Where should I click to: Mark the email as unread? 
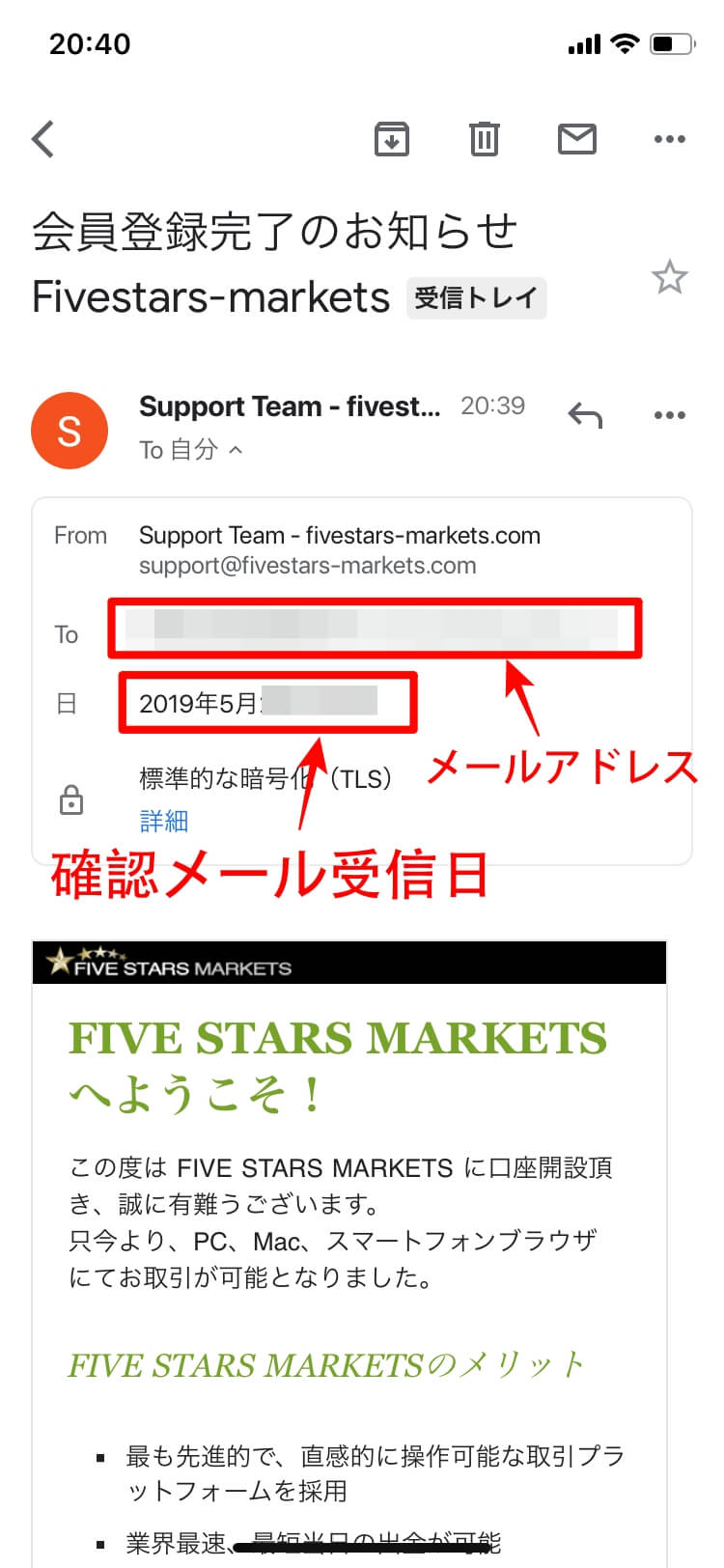(577, 139)
